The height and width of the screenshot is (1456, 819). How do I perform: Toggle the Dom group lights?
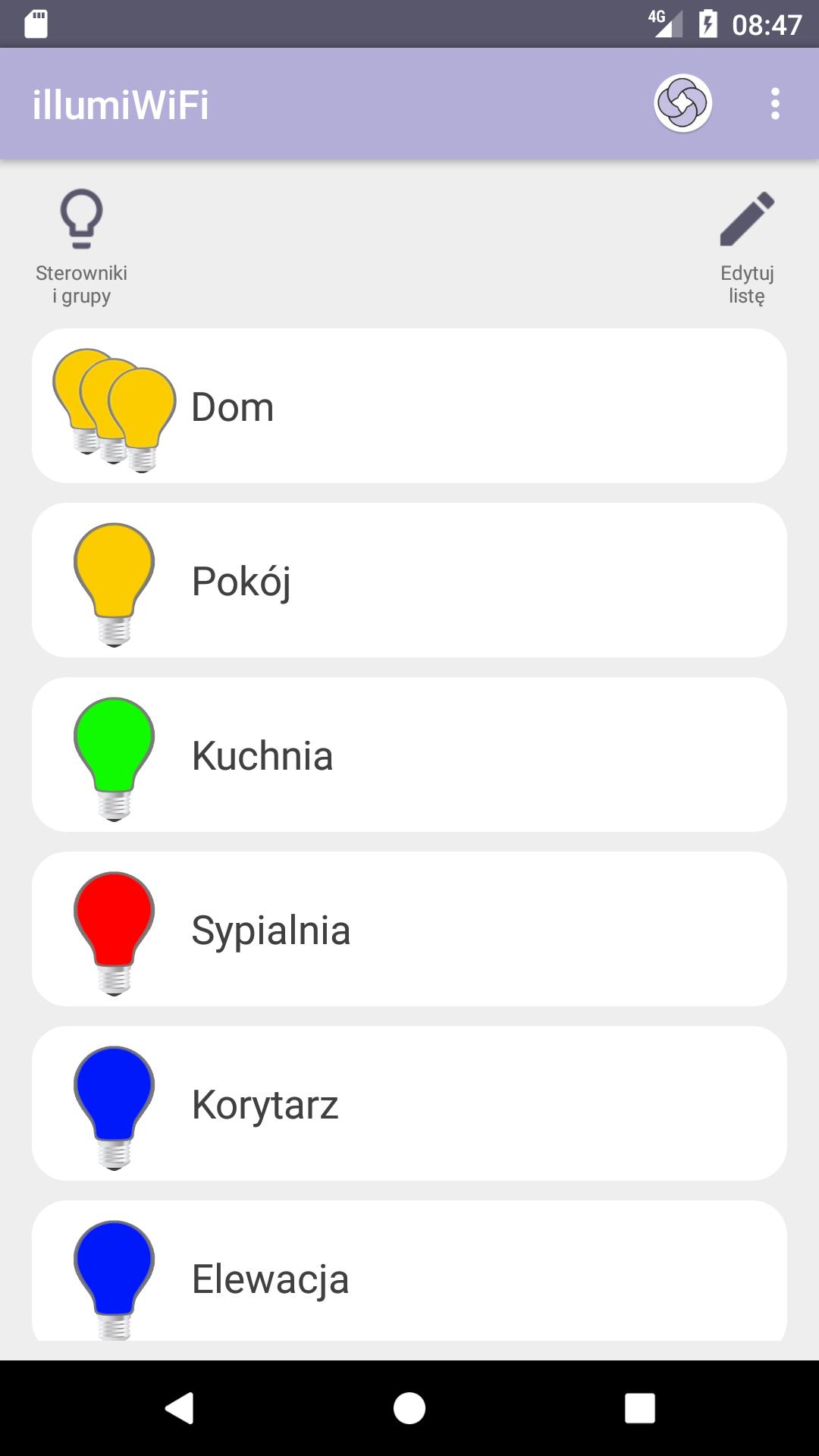(409, 406)
